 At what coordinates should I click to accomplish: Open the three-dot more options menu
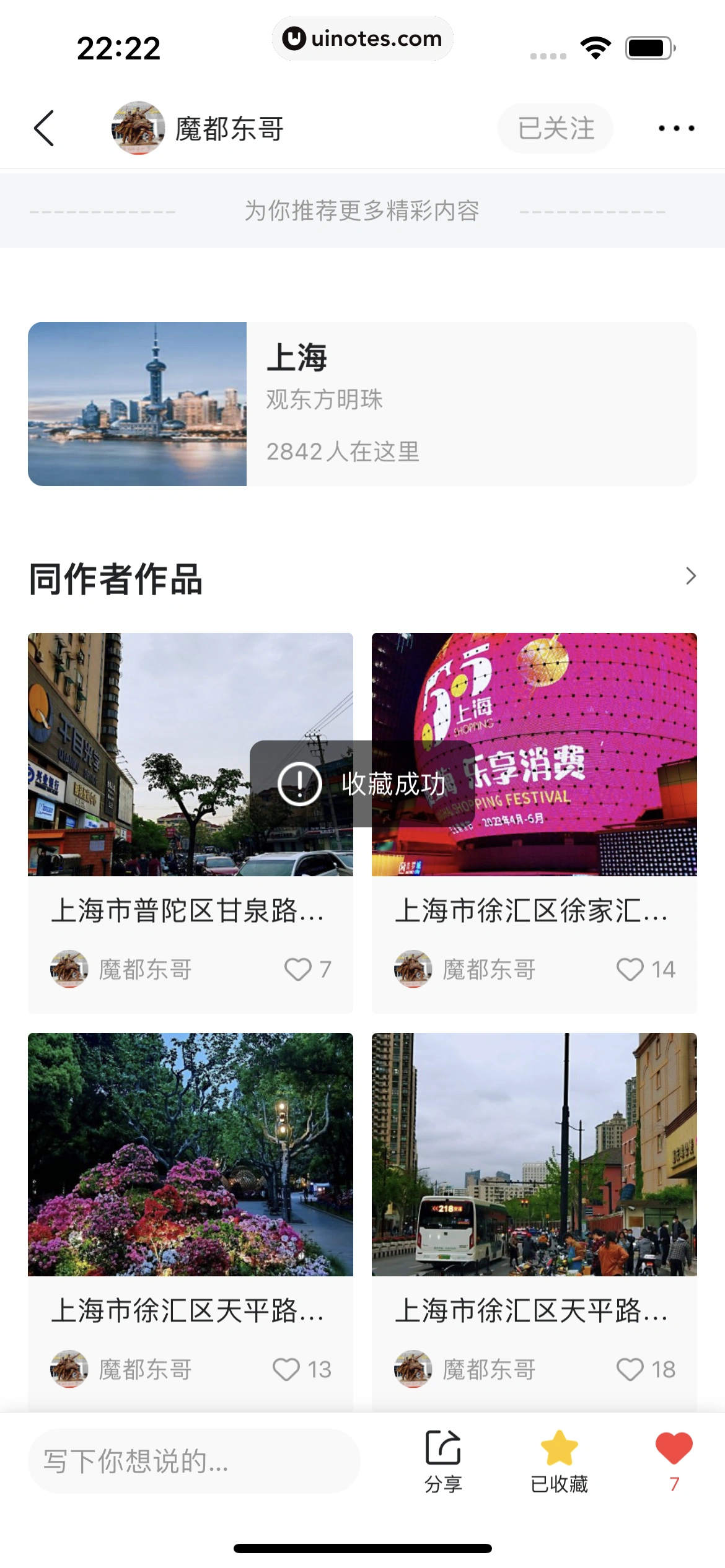tap(675, 128)
